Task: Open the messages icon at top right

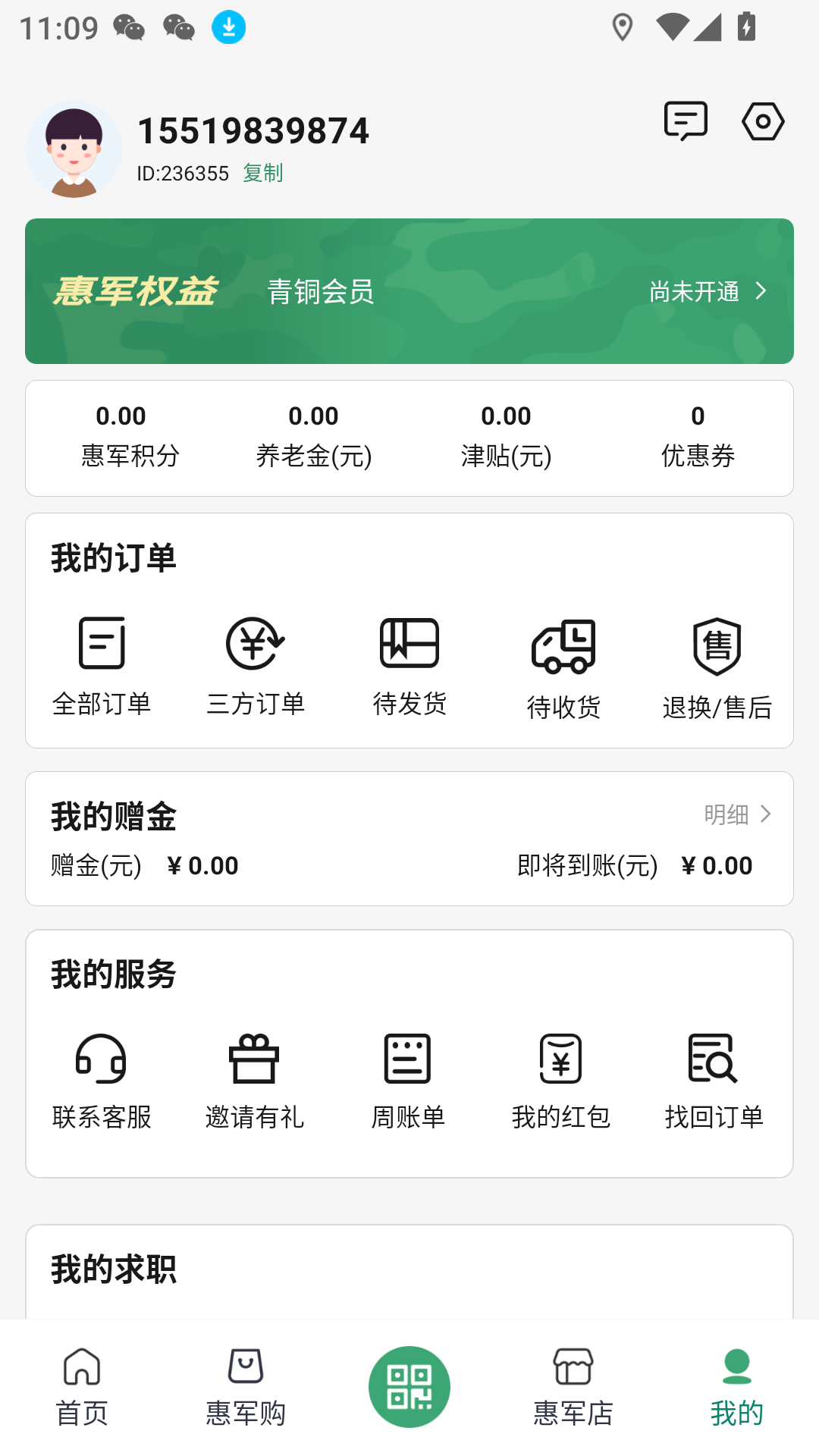Action: [x=685, y=121]
